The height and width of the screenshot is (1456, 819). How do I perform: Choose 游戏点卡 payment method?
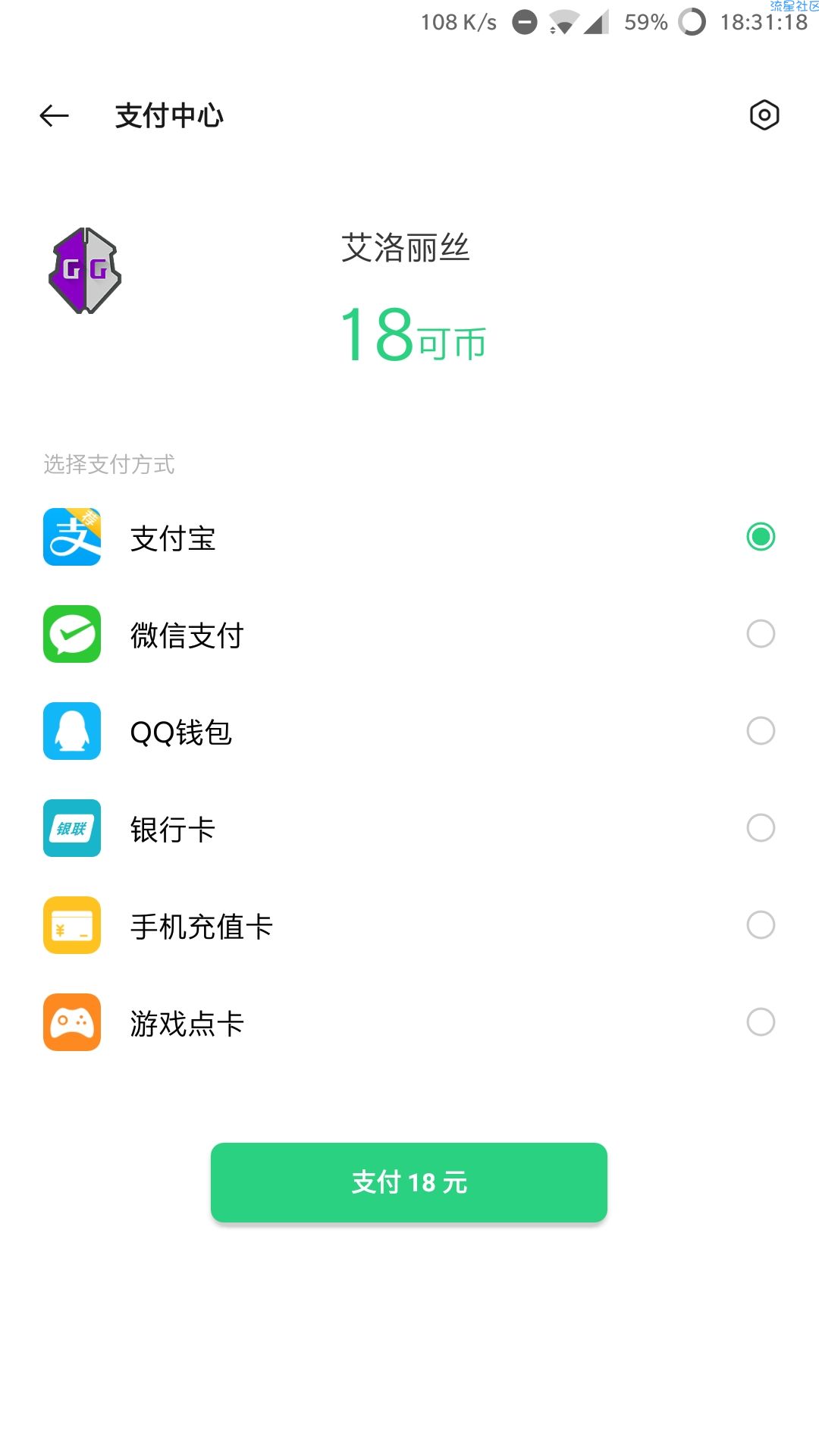point(409,1022)
